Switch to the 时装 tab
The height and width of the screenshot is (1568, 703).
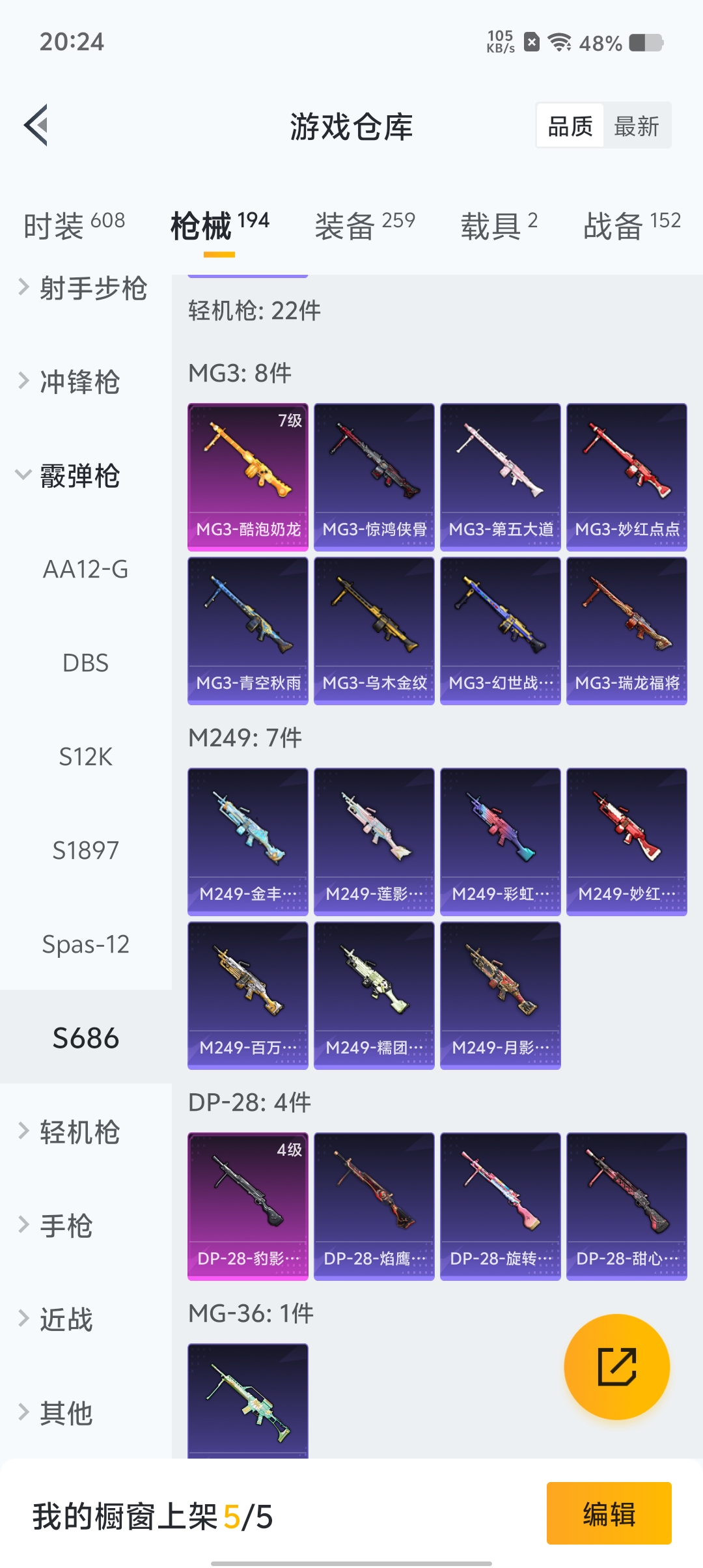tap(74, 225)
